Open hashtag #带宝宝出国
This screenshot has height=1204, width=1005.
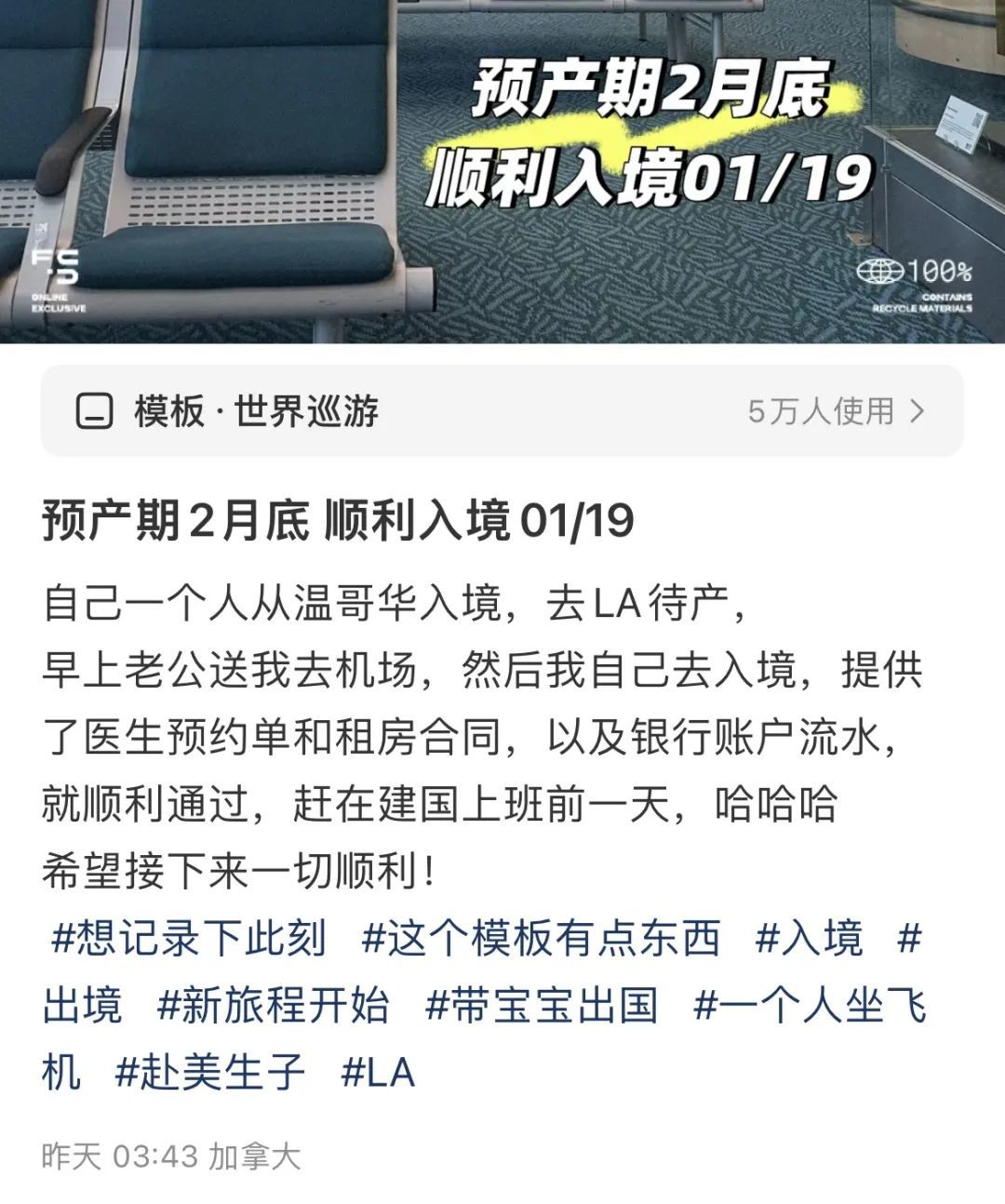tap(542, 1006)
